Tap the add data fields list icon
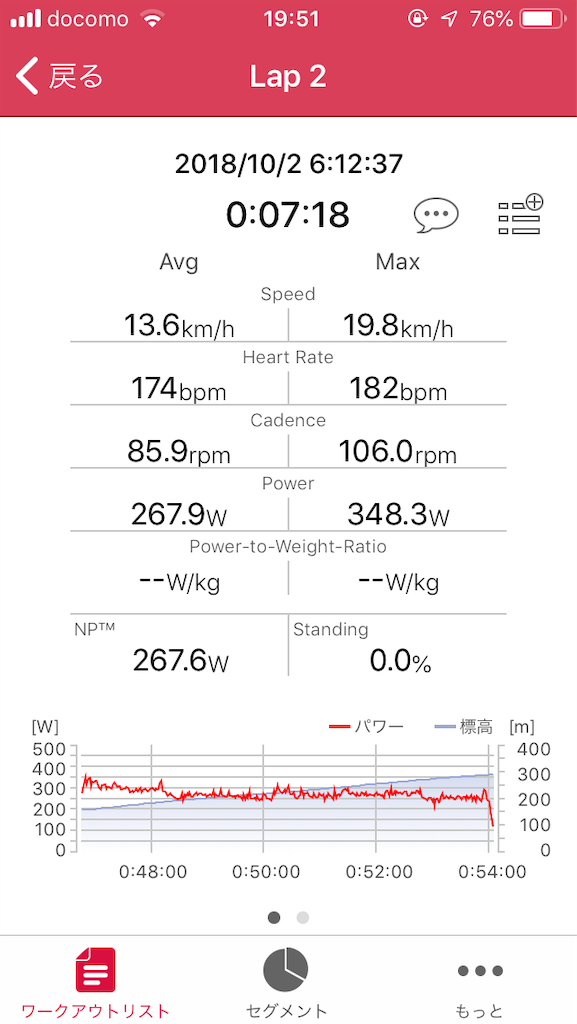 pyautogui.click(x=521, y=215)
